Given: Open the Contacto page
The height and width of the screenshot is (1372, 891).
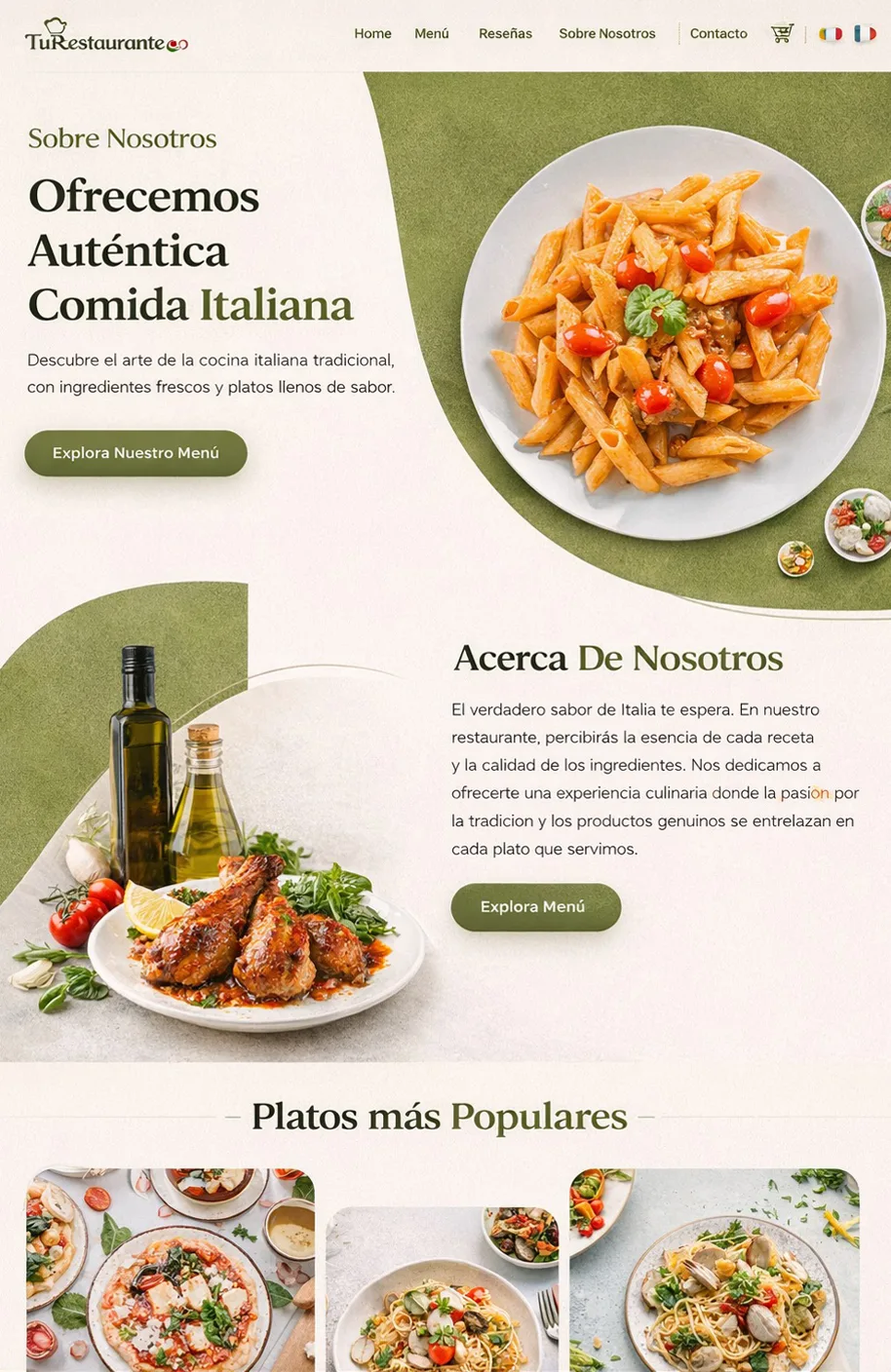Looking at the screenshot, I should tap(718, 33).
